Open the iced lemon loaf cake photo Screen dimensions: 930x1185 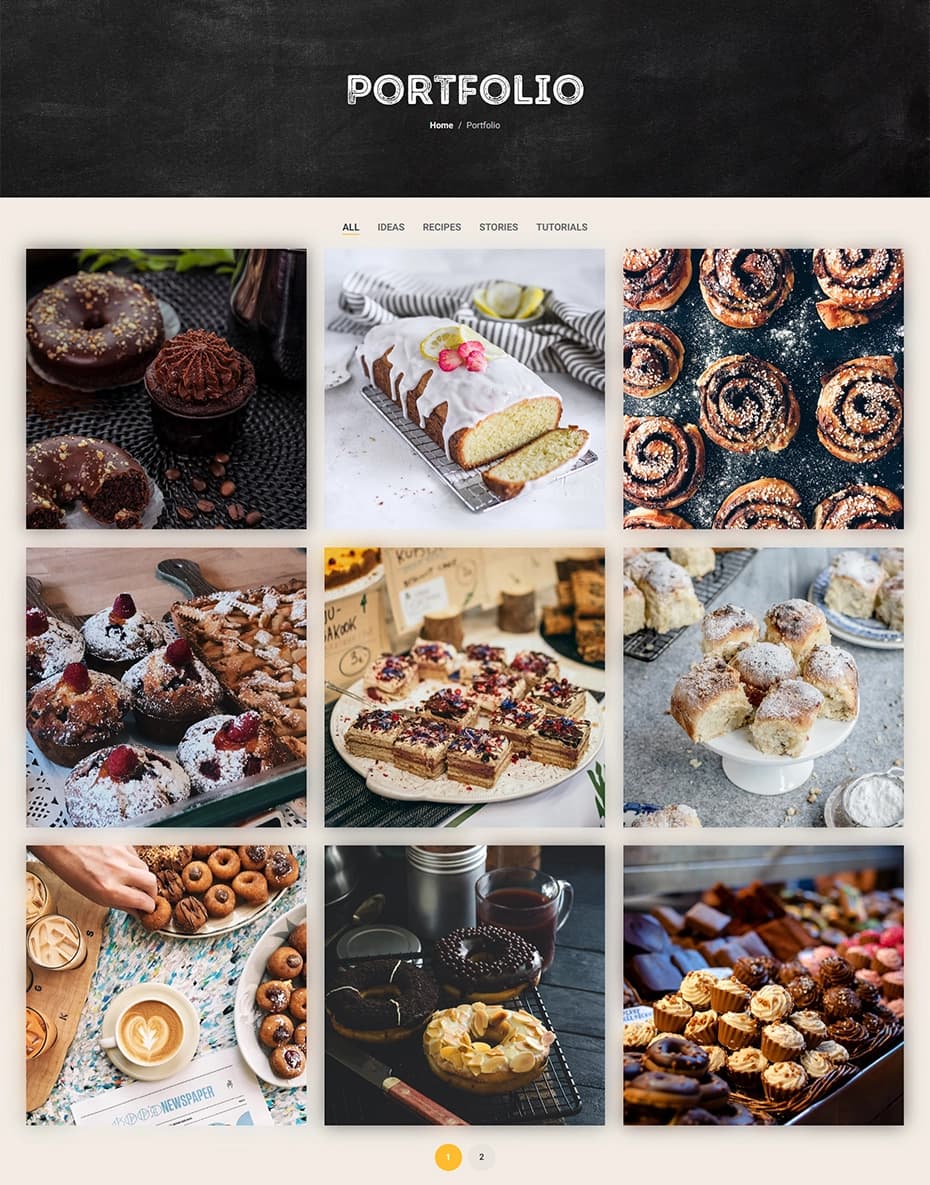tap(464, 388)
